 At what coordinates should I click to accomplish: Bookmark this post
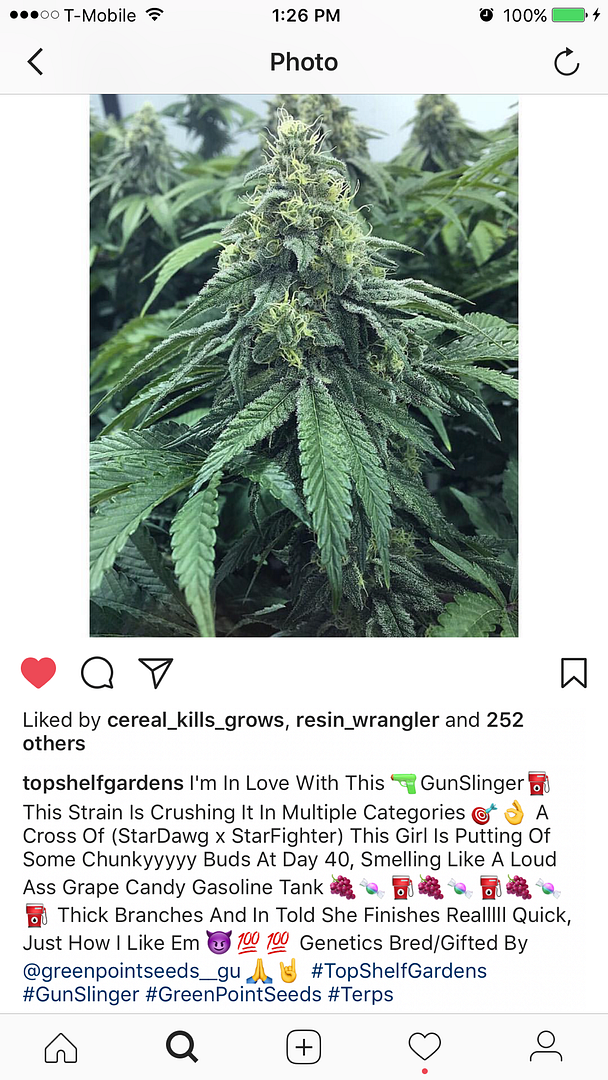(573, 673)
